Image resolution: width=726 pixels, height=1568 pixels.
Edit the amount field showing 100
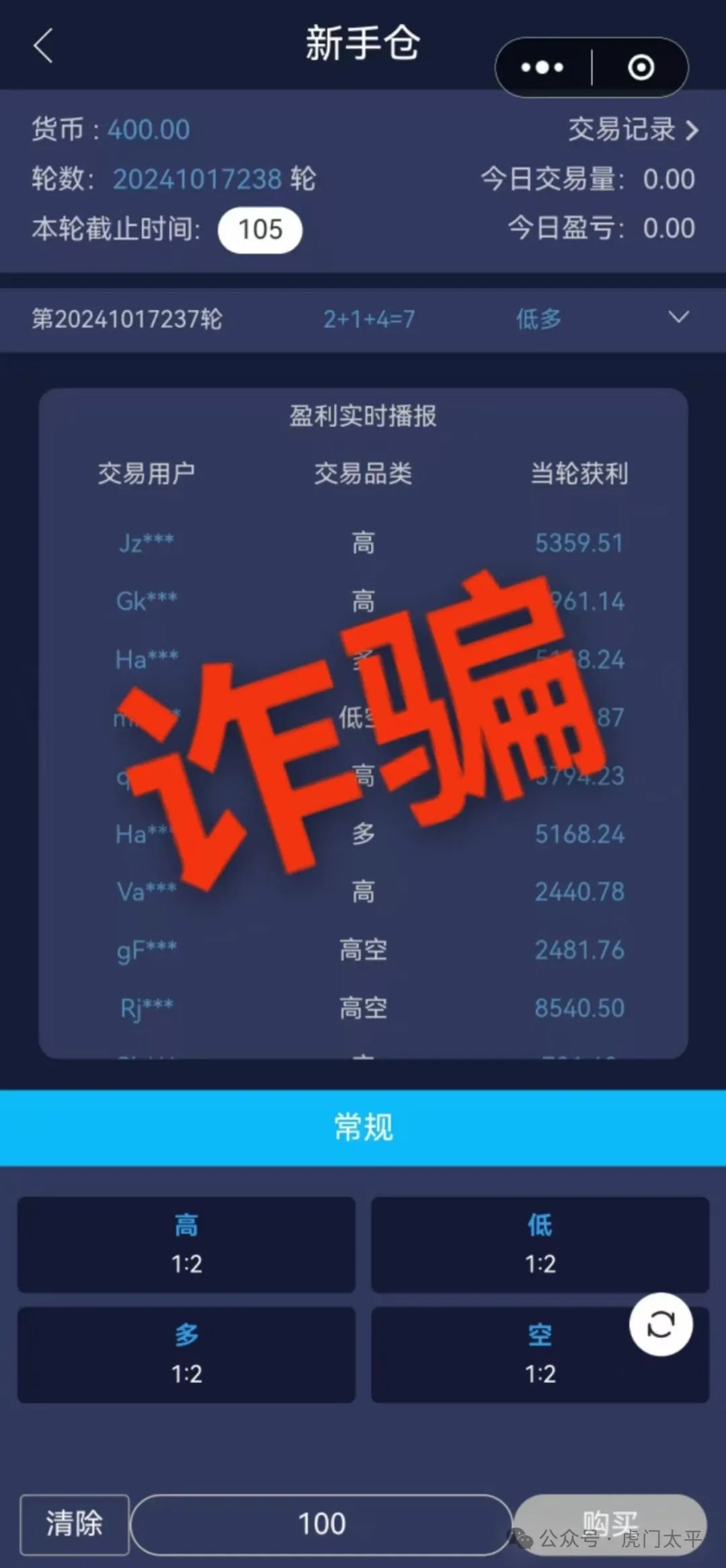[321, 1524]
